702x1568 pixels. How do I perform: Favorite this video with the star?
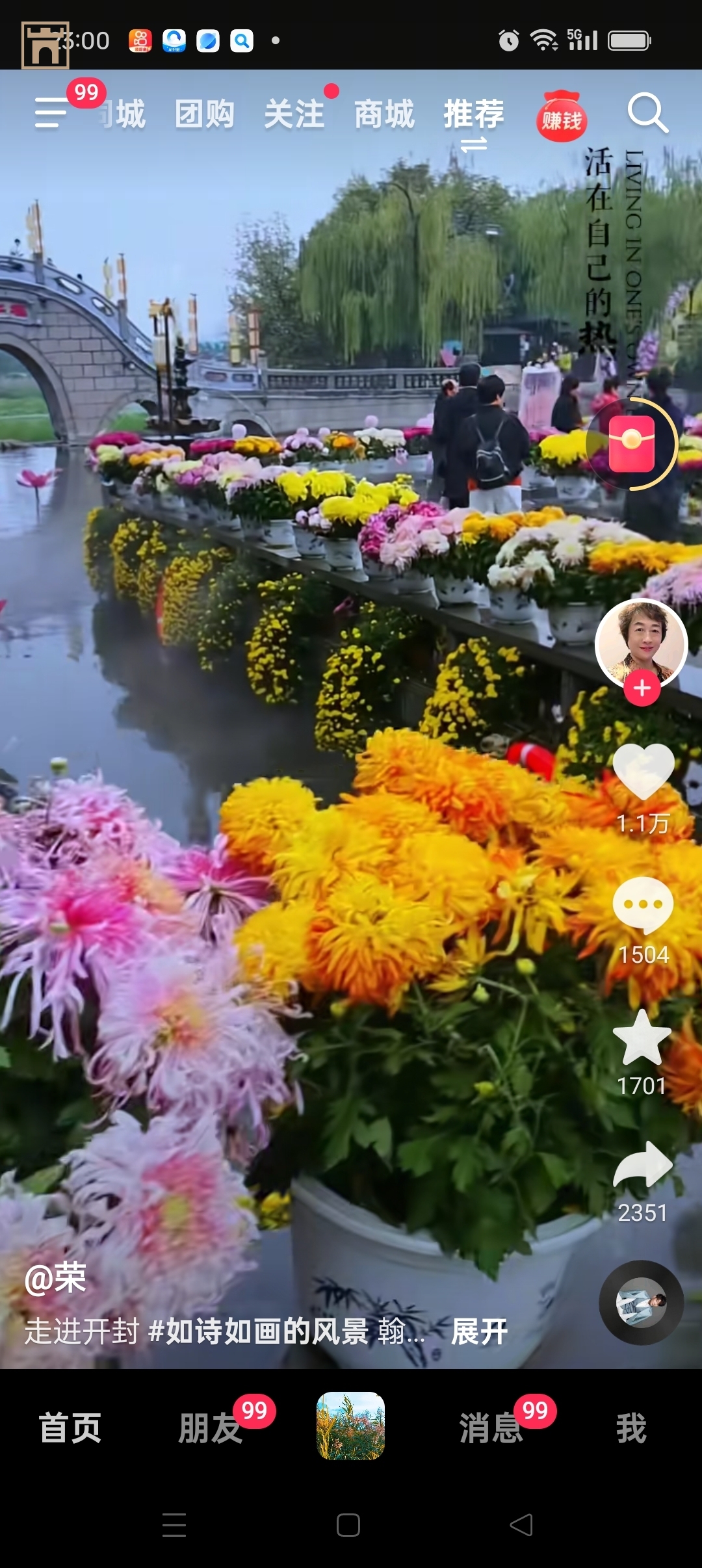(642, 1038)
